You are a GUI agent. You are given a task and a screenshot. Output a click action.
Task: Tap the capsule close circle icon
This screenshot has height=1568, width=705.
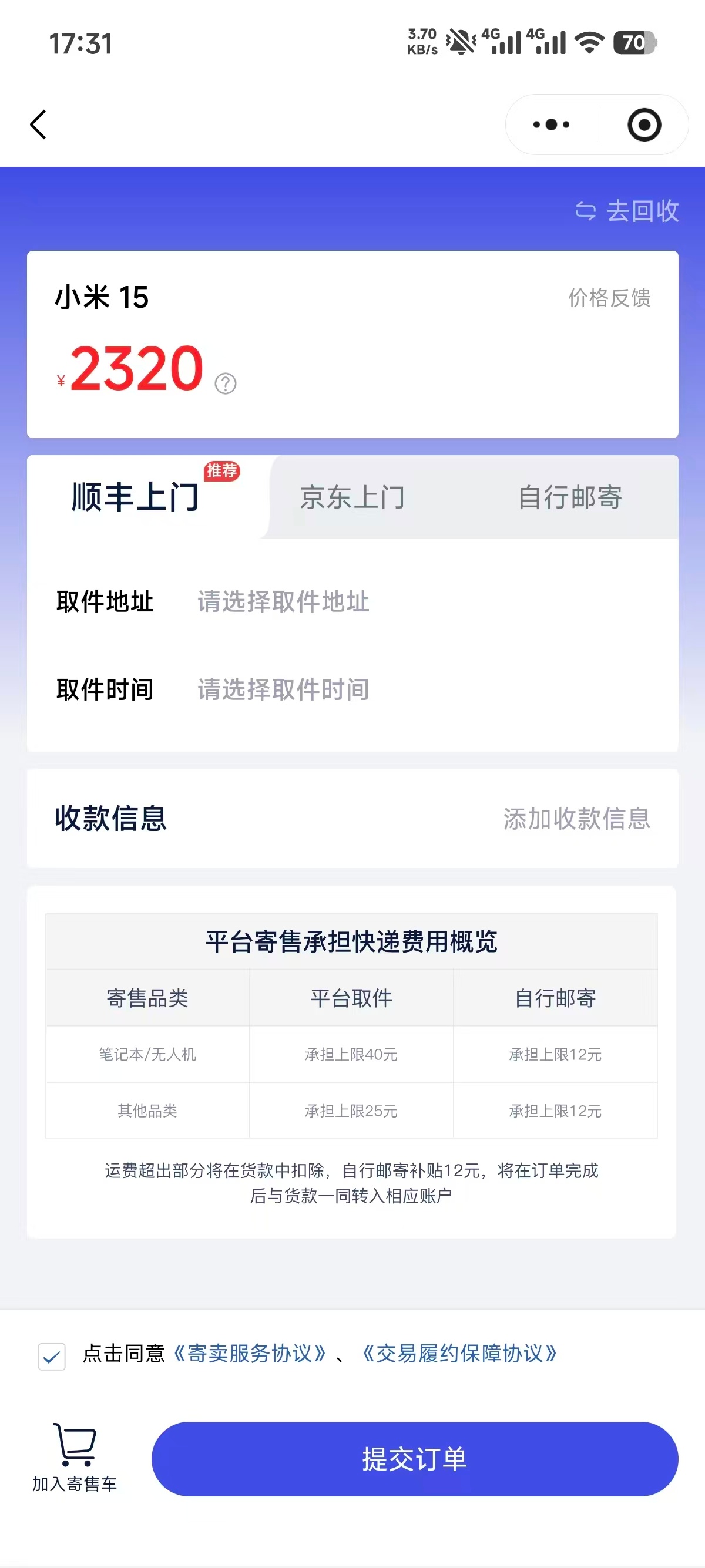643,125
